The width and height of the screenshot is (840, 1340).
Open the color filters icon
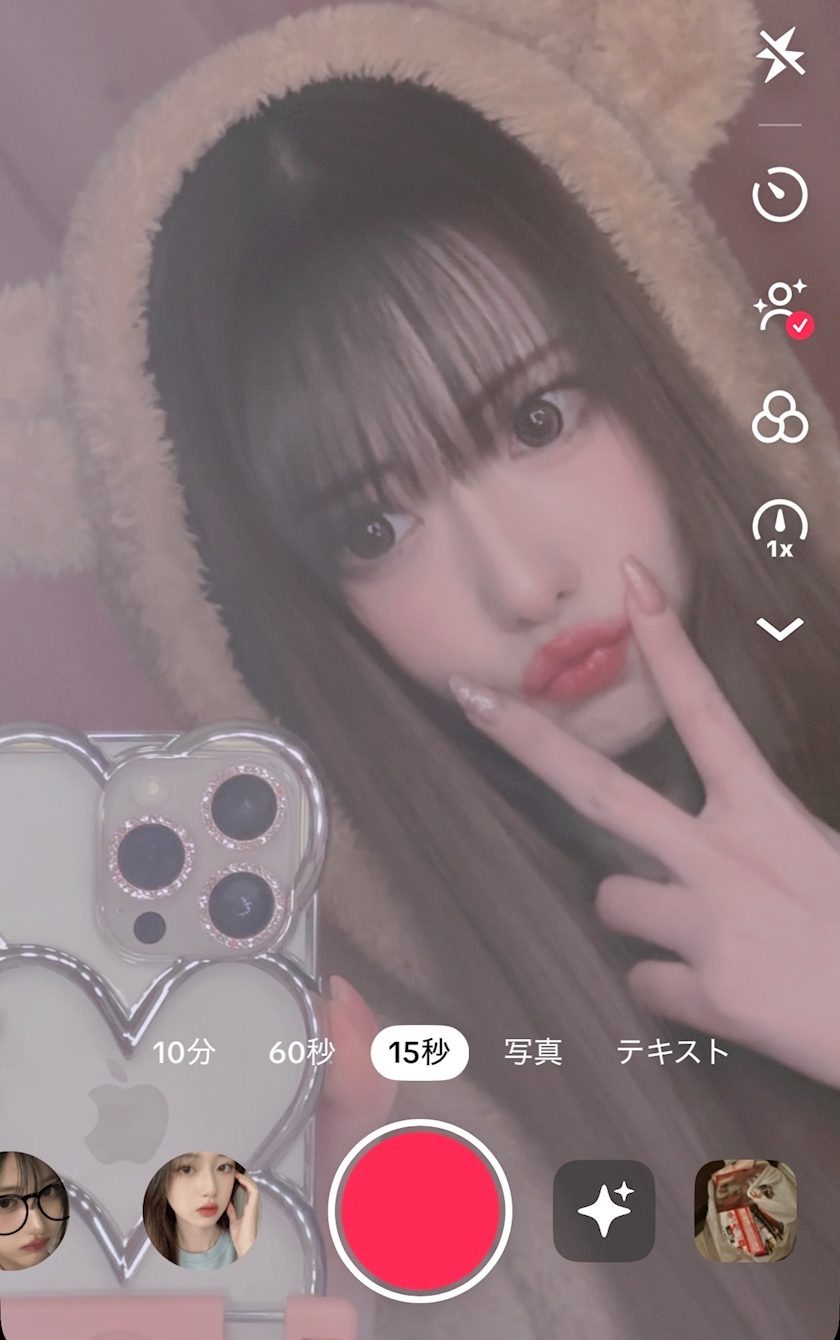(x=780, y=416)
